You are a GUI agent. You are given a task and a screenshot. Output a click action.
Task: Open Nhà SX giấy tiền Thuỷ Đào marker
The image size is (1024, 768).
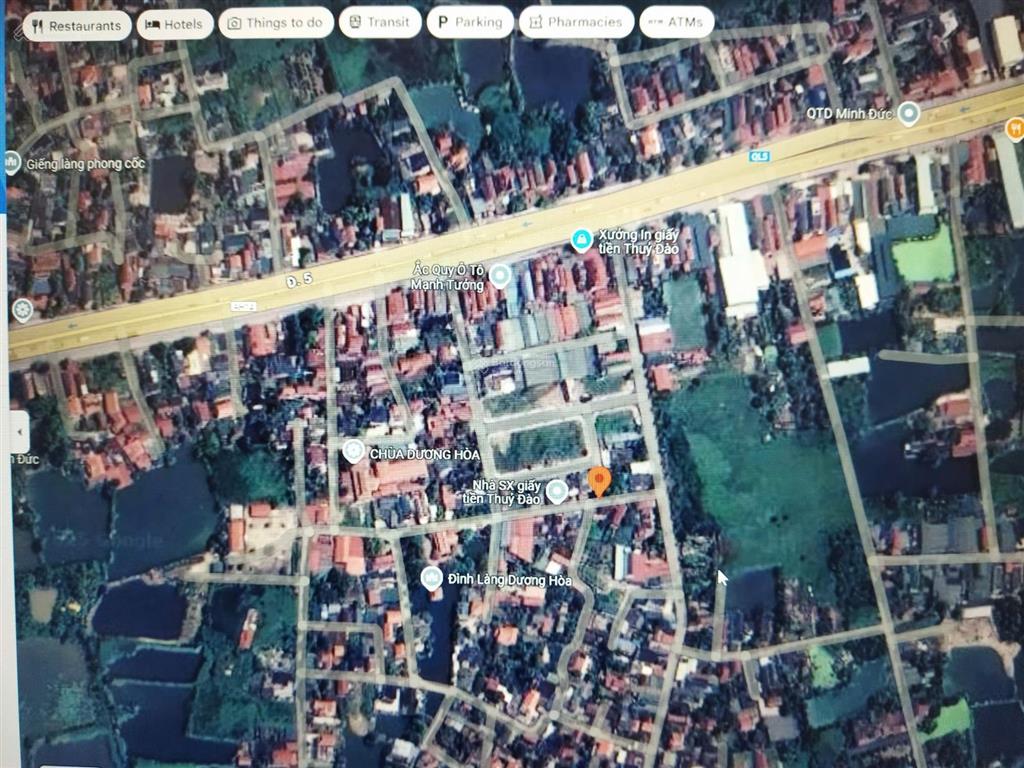(557, 490)
